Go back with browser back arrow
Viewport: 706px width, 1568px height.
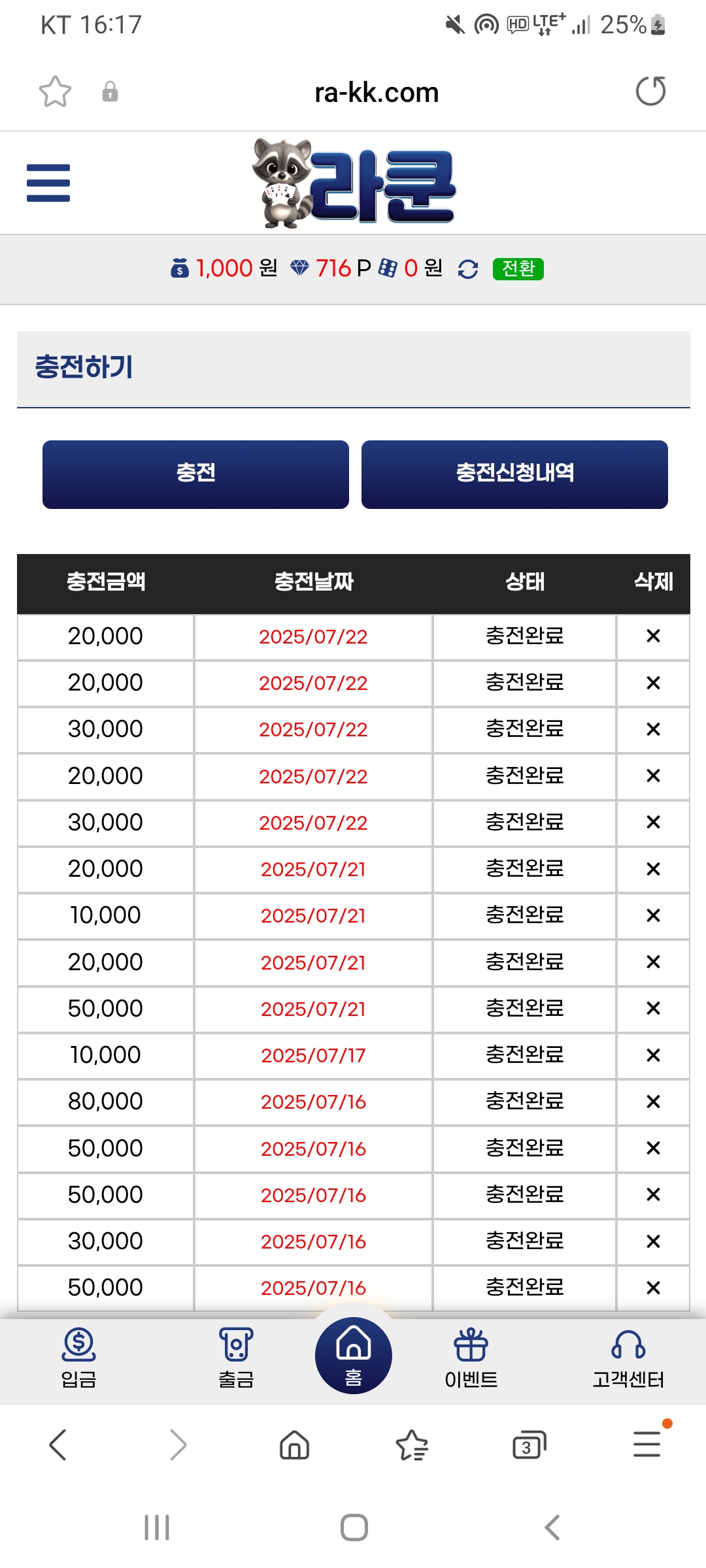pyautogui.click(x=58, y=1445)
